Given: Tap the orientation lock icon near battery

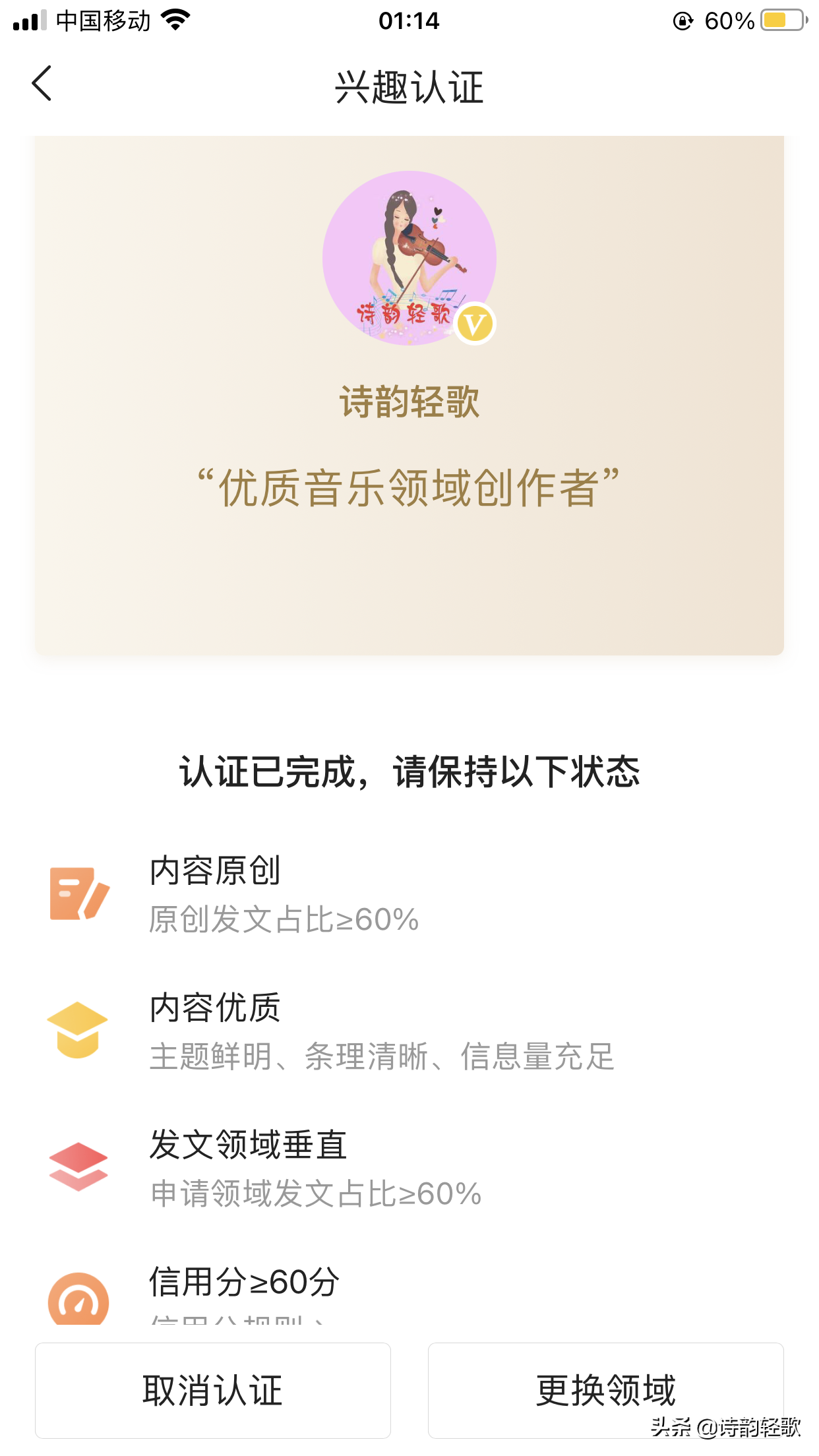Looking at the screenshot, I should (x=682, y=20).
